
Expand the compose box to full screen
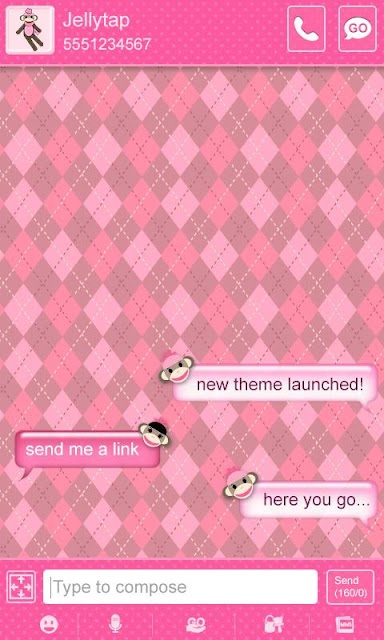21,587
